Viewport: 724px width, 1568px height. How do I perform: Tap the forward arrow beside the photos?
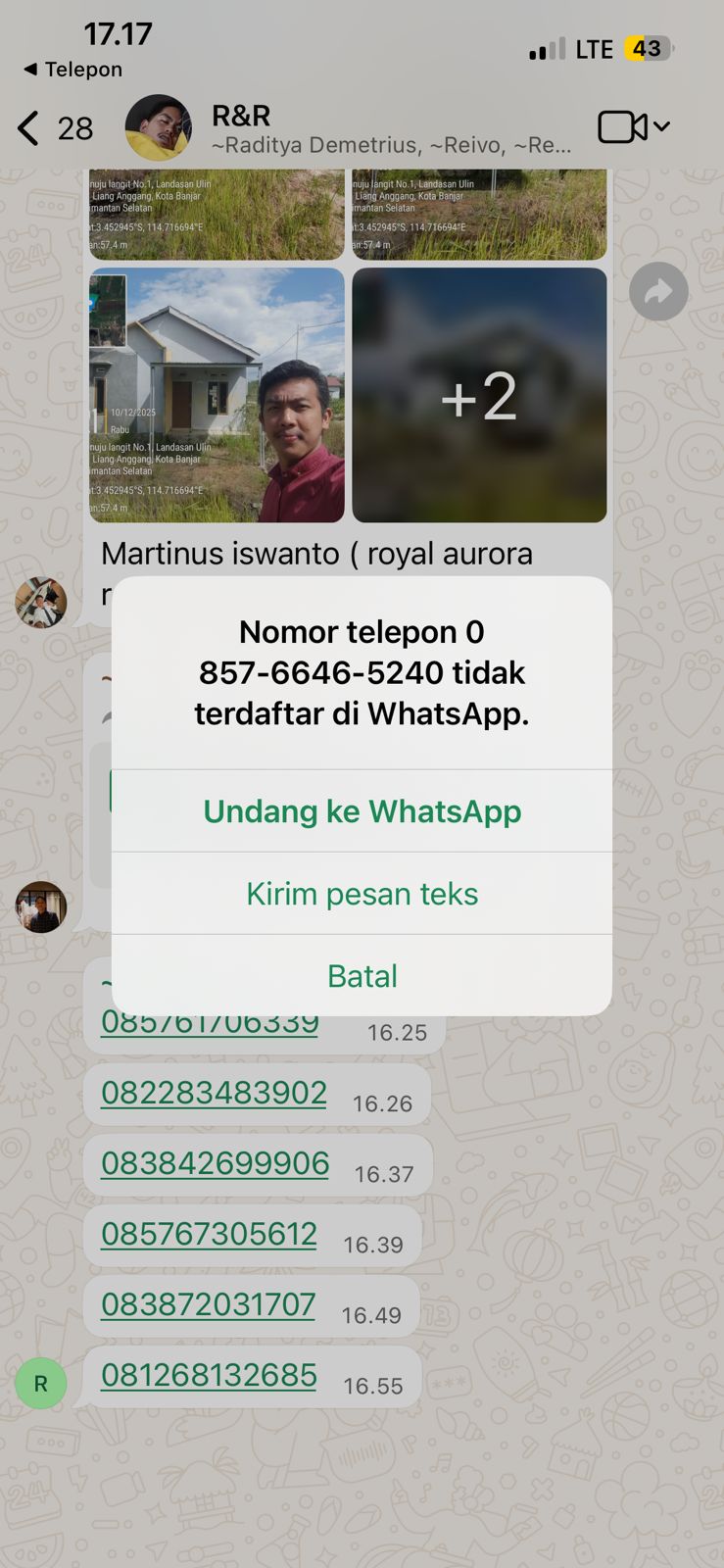click(658, 291)
